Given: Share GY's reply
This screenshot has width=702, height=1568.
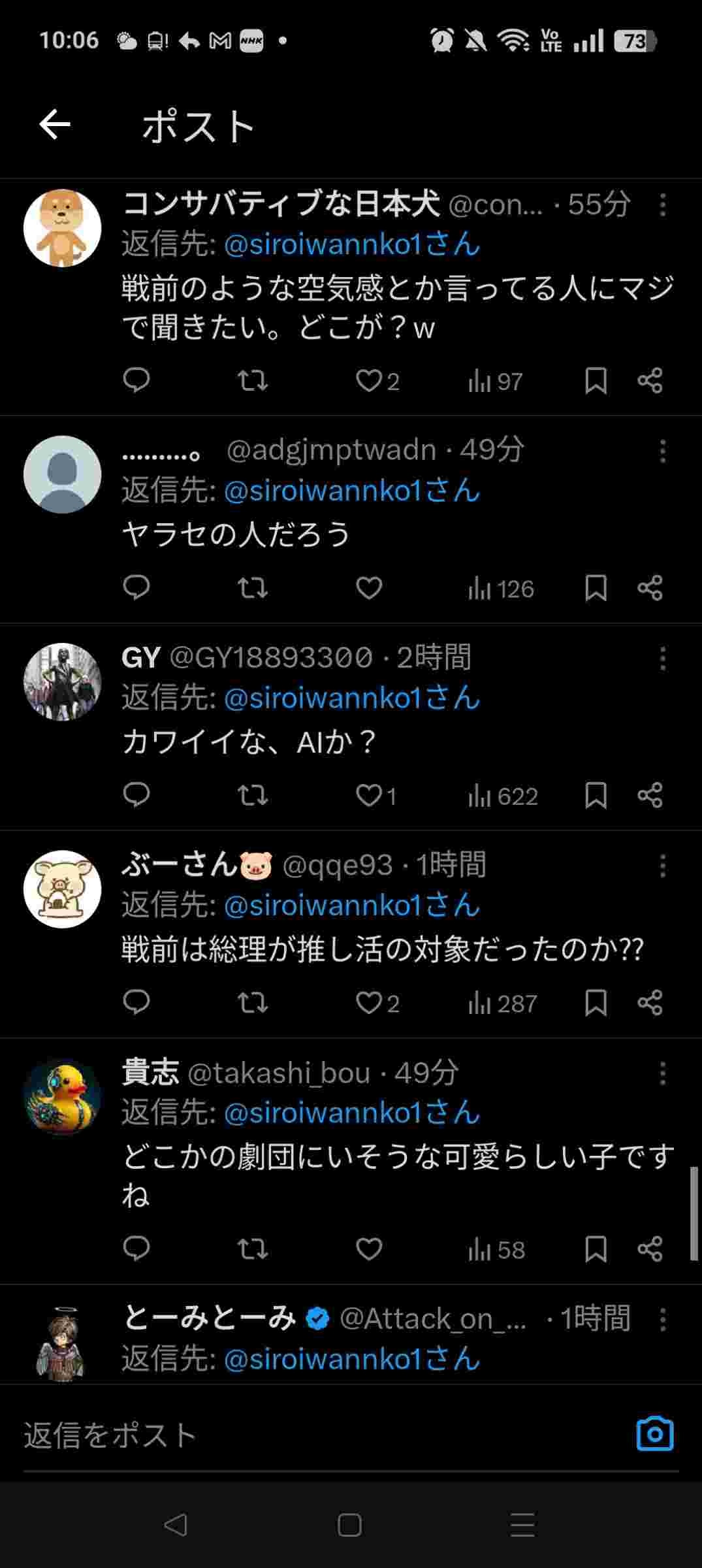Looking at the screenshot, I should coord(650,795).
